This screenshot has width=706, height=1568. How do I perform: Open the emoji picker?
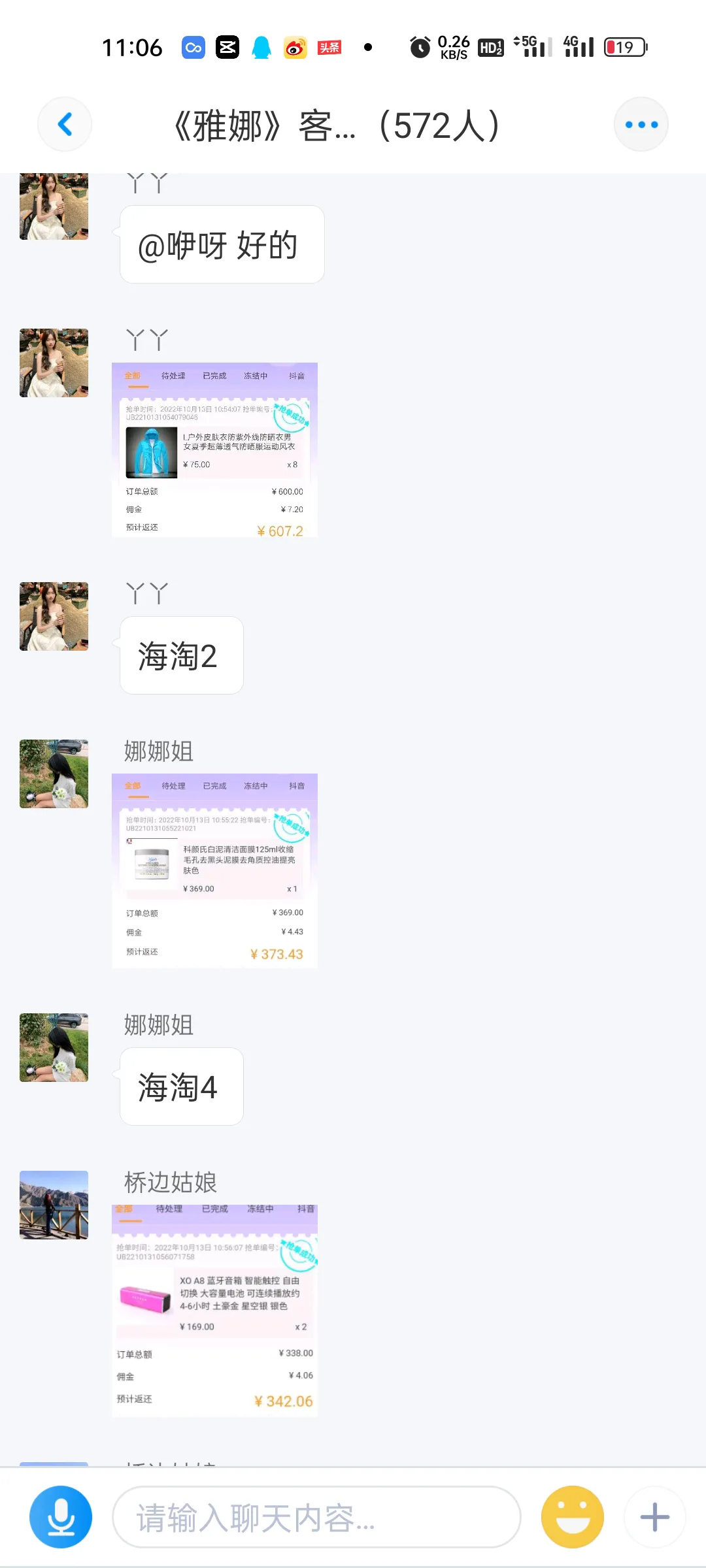click(x=572, y=1516)
